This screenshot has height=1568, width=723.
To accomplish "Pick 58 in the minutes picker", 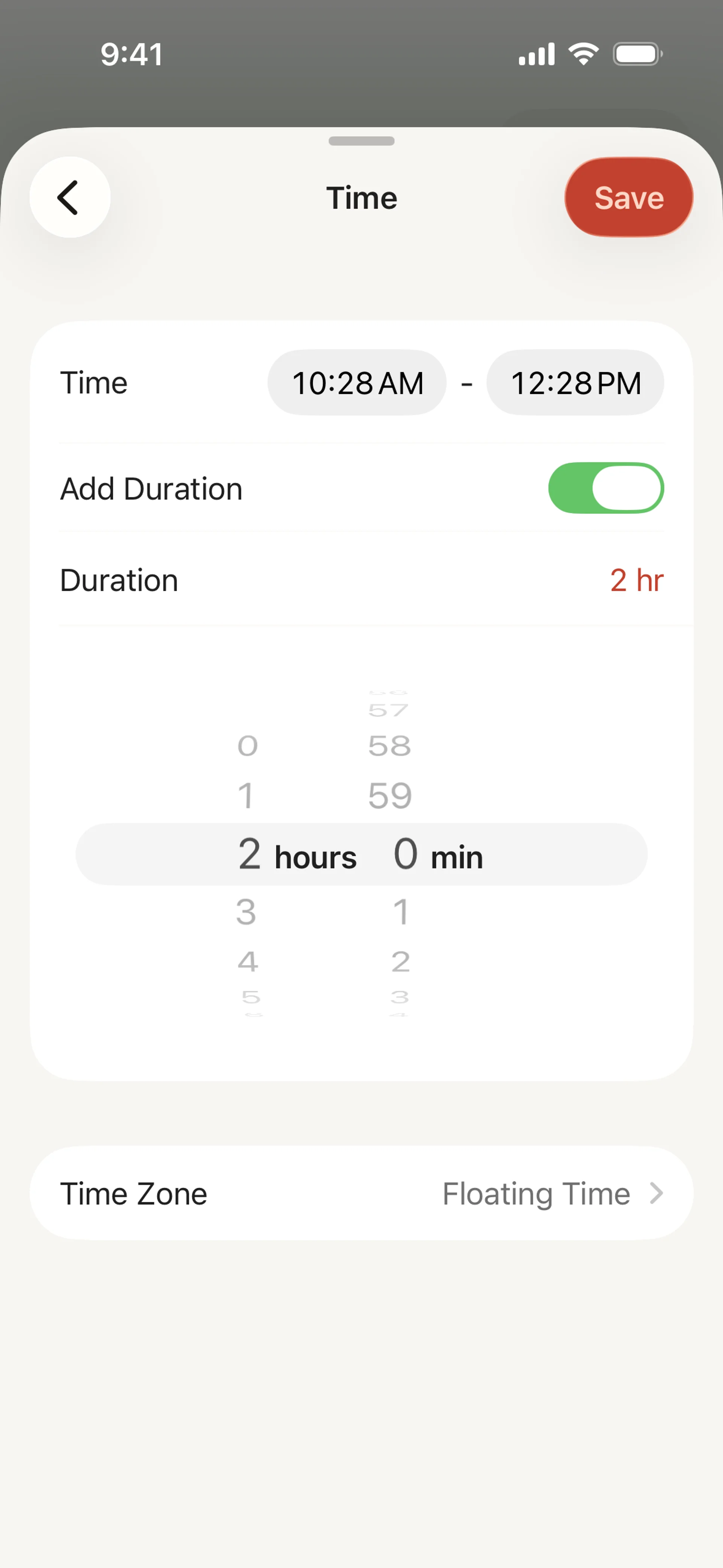I will [390, 746].
